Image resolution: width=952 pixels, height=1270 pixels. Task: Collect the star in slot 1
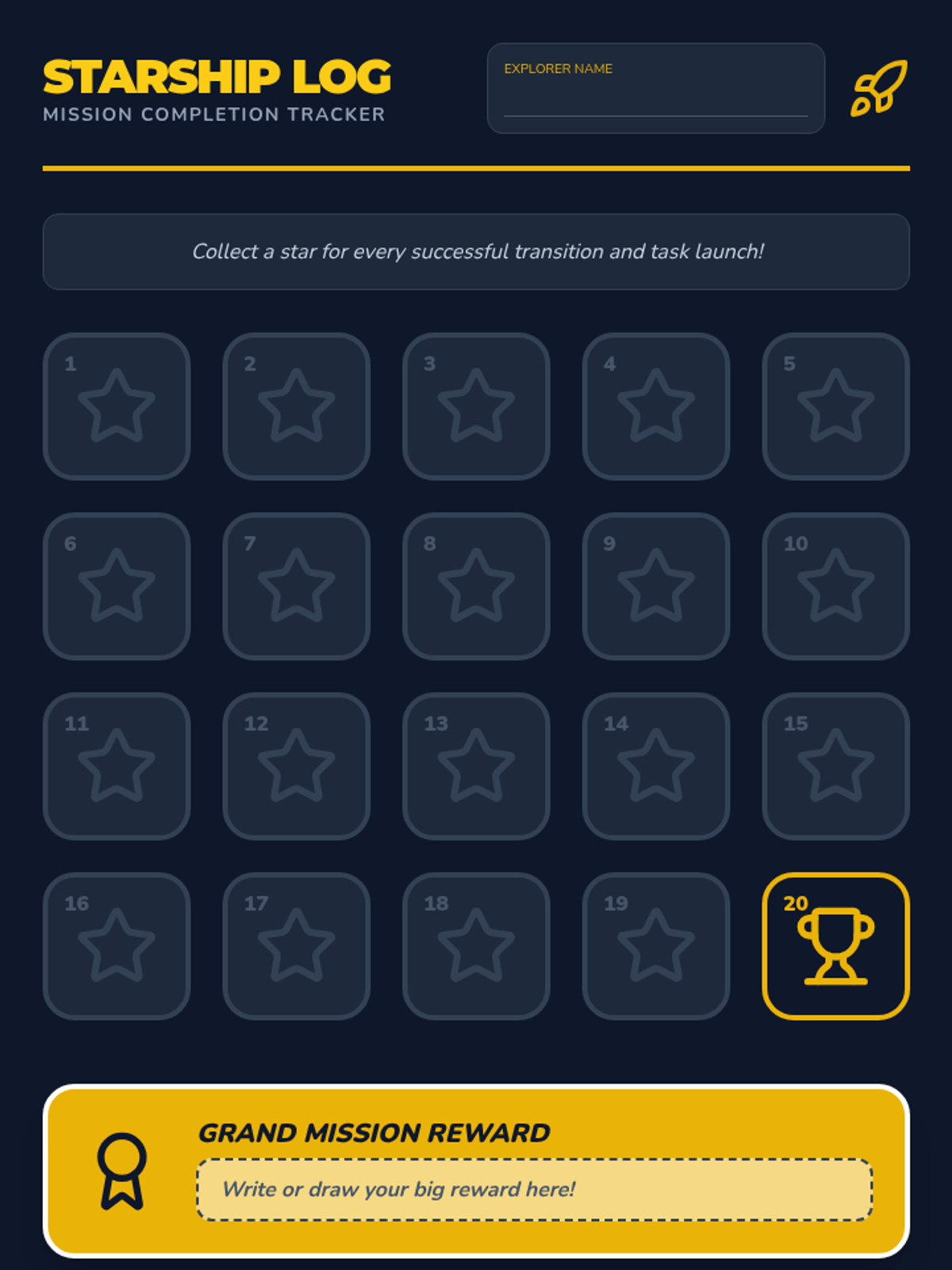click(x=117, y=406)
